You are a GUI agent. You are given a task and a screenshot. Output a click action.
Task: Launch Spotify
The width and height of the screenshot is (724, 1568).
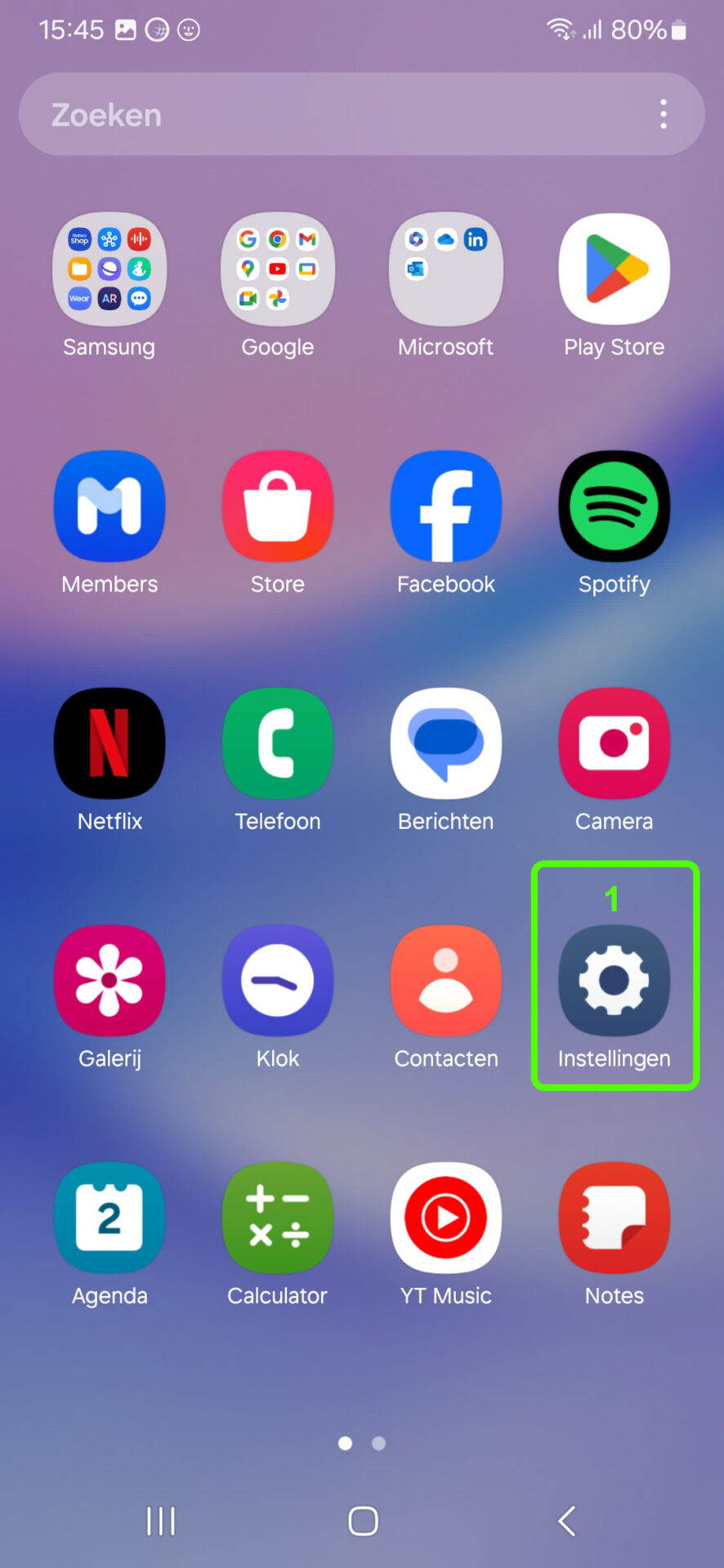pyautogui.click(x=615, y=506)
